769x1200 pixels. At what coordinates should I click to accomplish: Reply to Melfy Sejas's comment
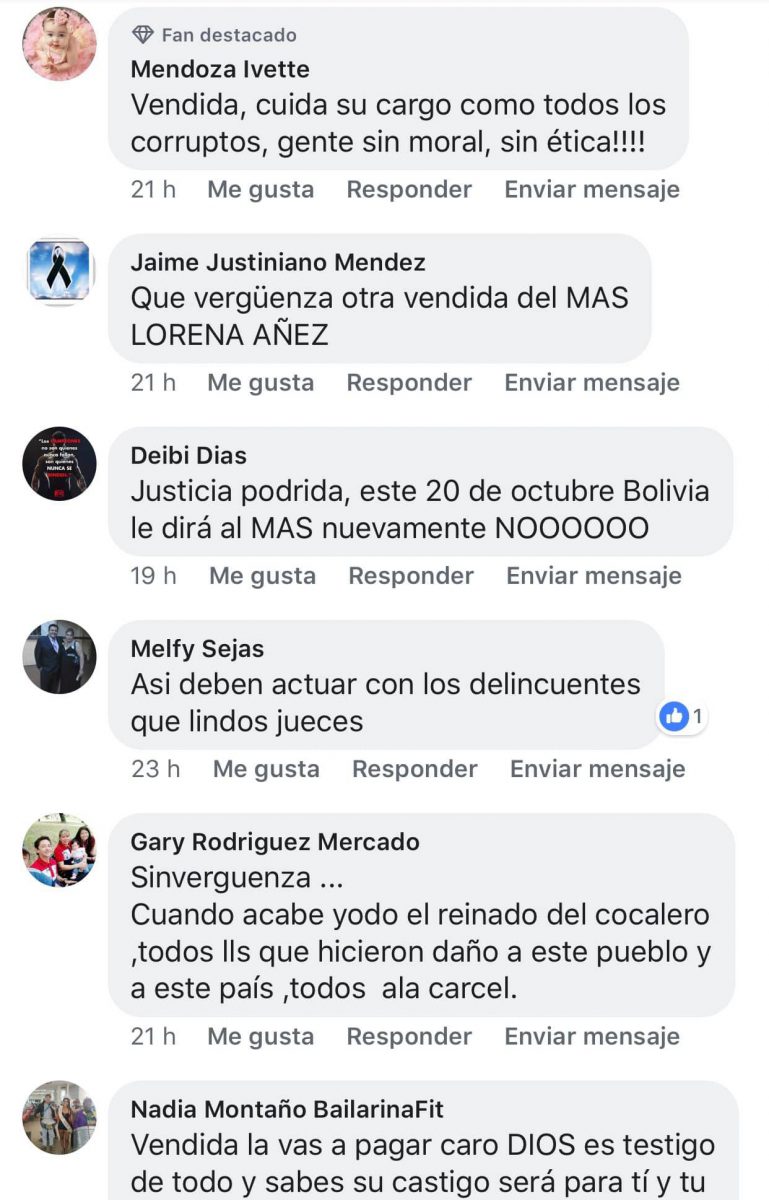tap(415, 768)
